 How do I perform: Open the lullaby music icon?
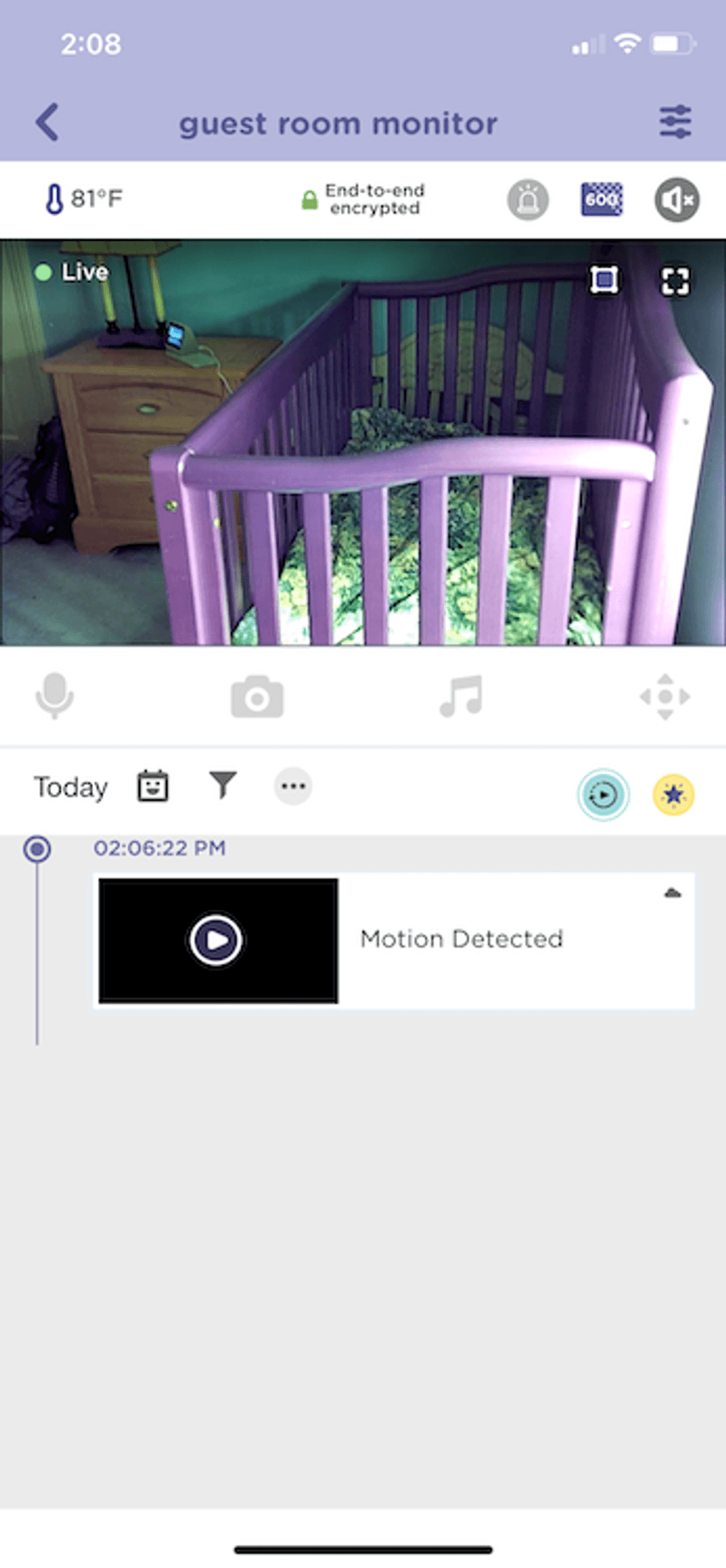click(459, 696)
